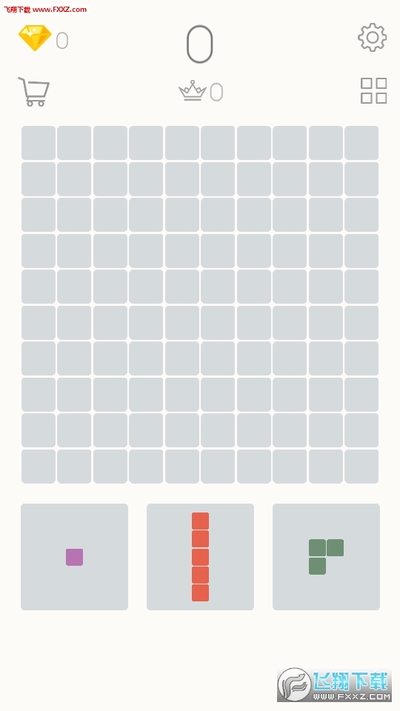This screenshot has width=400, height=711.
Task: Select the green L-shaped piece
Action: coord(326,557)
